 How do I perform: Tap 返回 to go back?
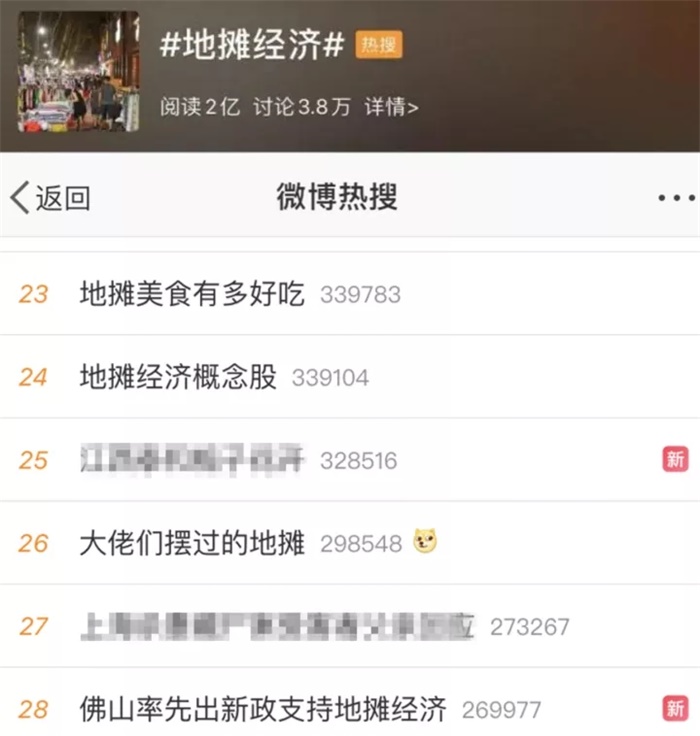(x=50, y=198)
